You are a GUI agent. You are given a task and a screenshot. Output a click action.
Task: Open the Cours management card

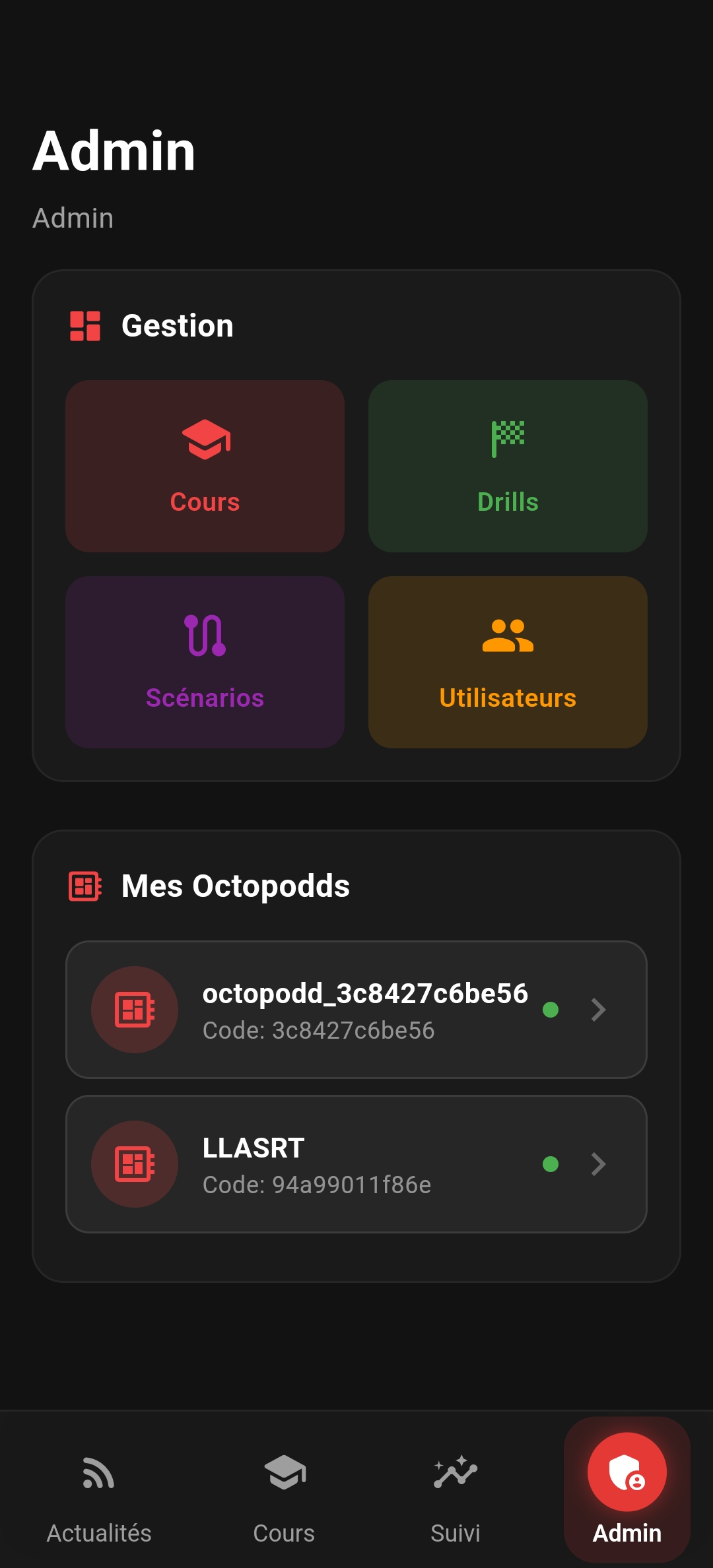click(x=205, y=464)
